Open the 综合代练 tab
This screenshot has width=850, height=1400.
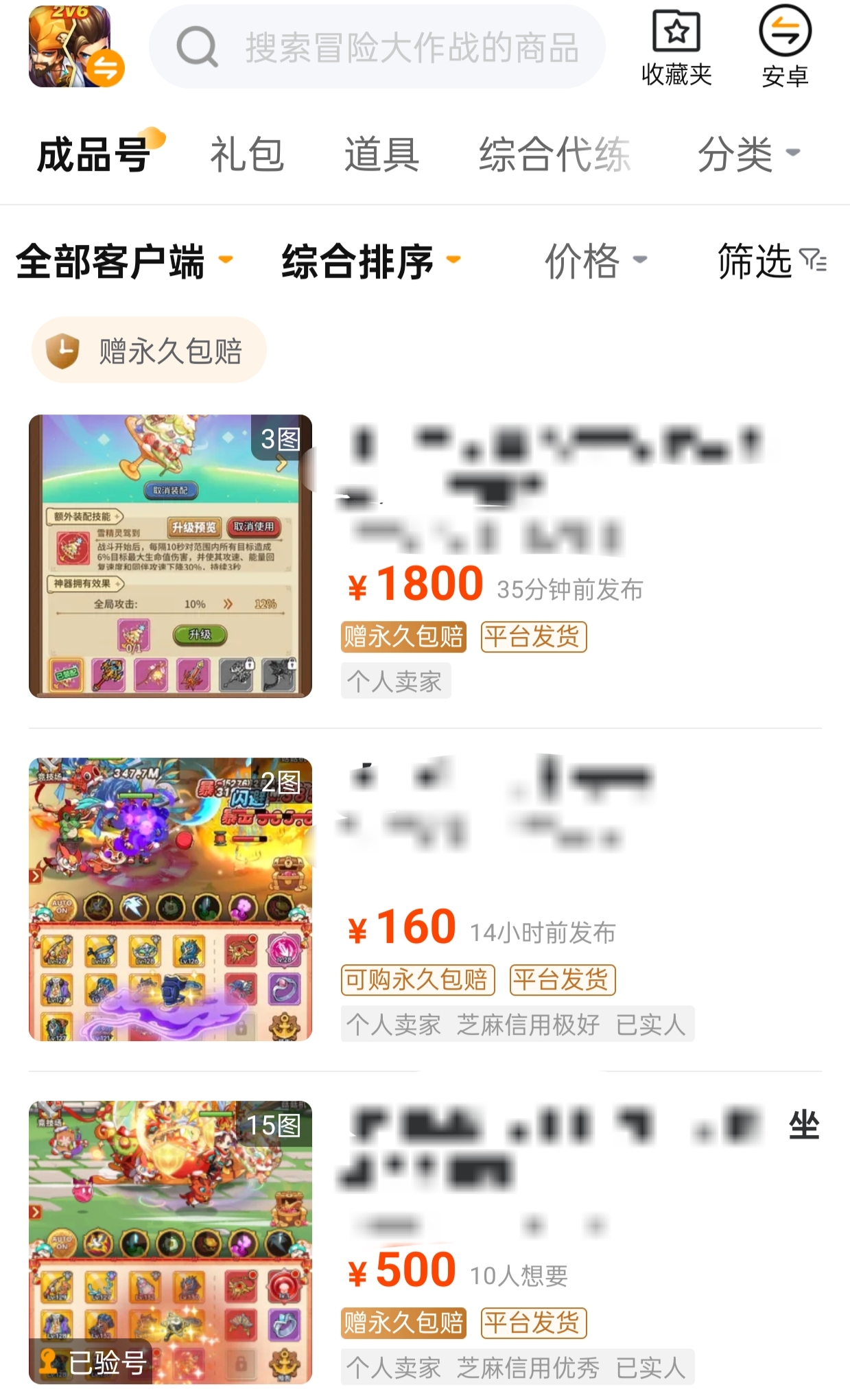click(554, 154)
